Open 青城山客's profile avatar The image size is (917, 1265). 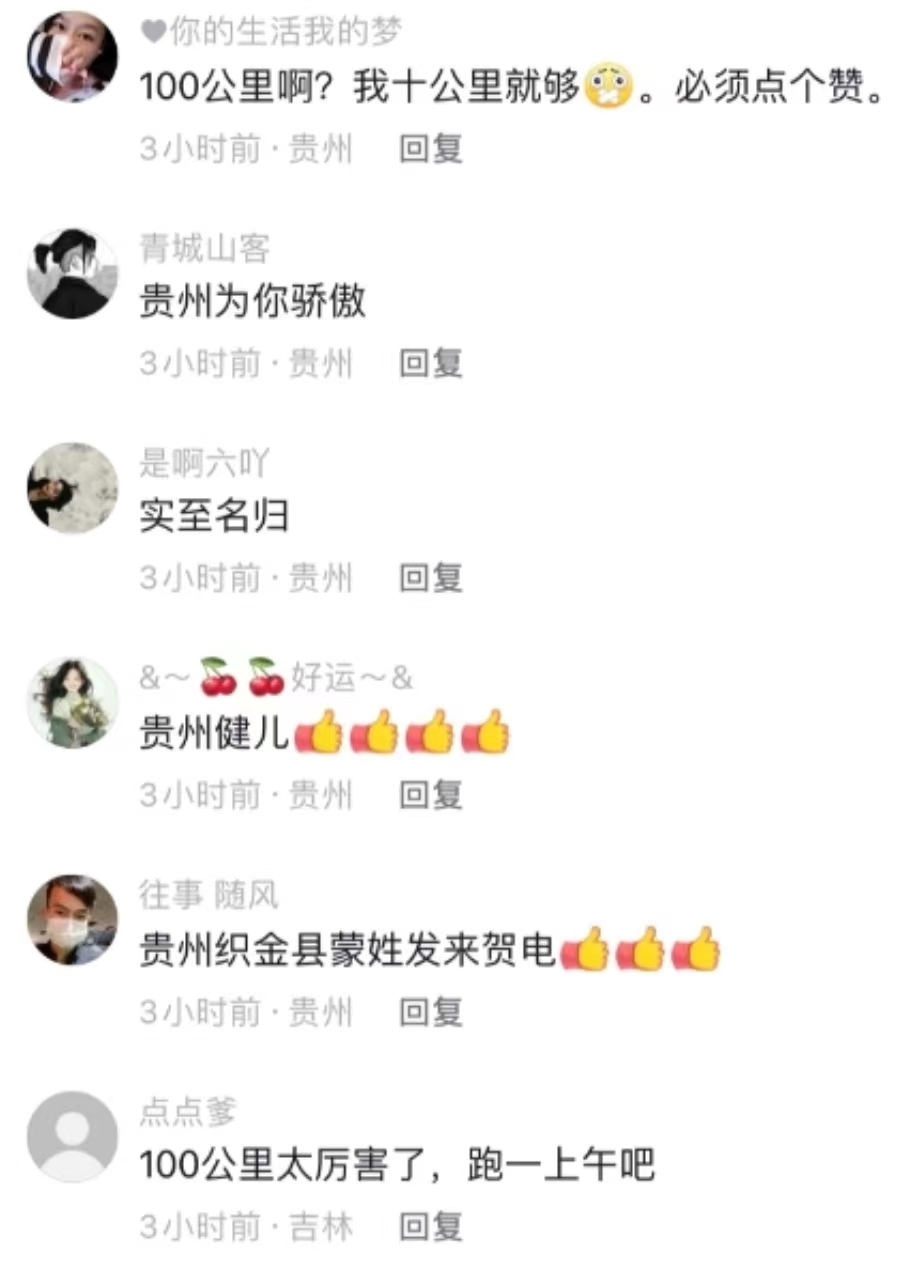click(x=72, y=273)
